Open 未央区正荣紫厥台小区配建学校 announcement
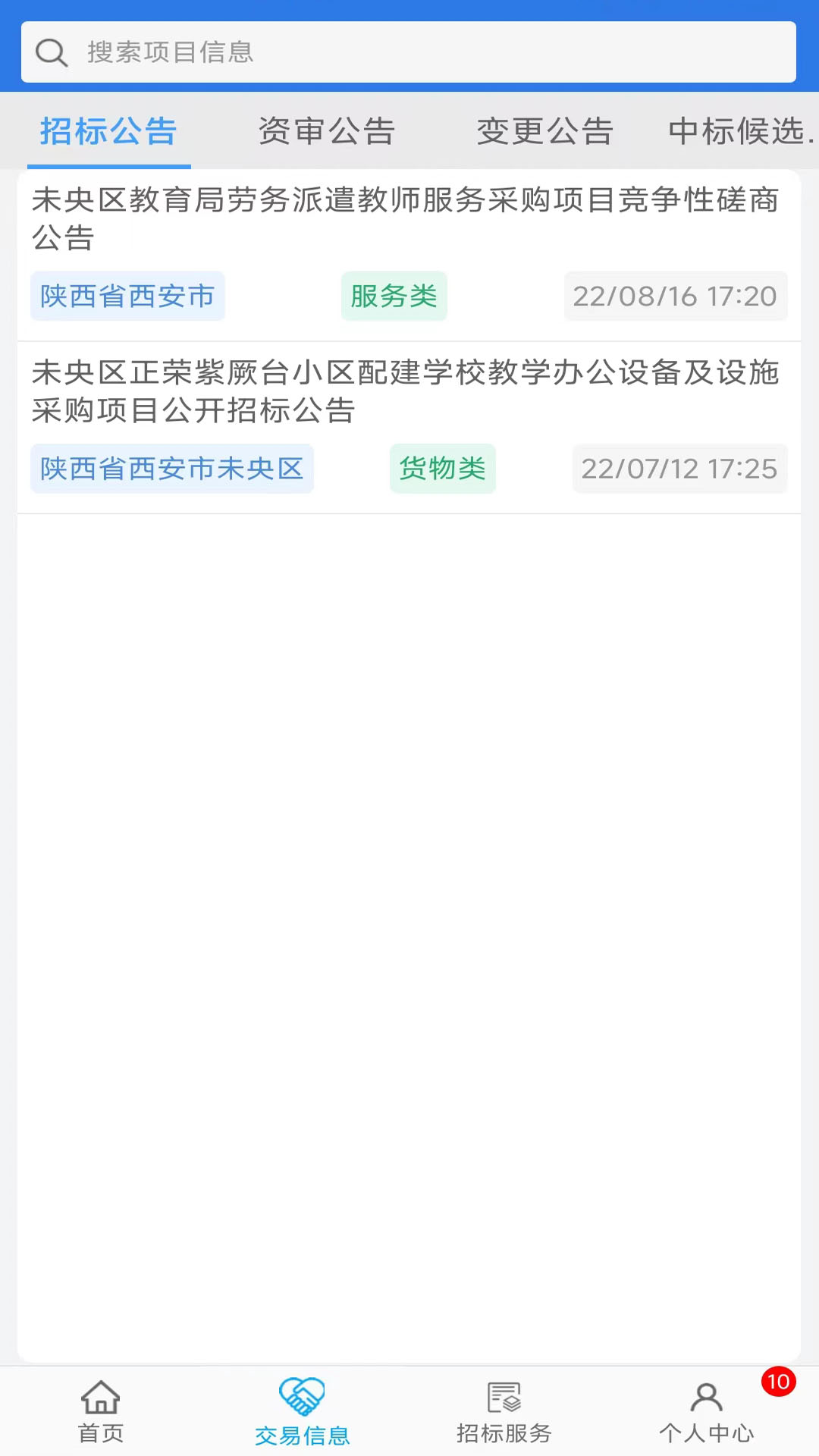The width and height of the screenshot is (819, 1456). [x=405, y=391]
